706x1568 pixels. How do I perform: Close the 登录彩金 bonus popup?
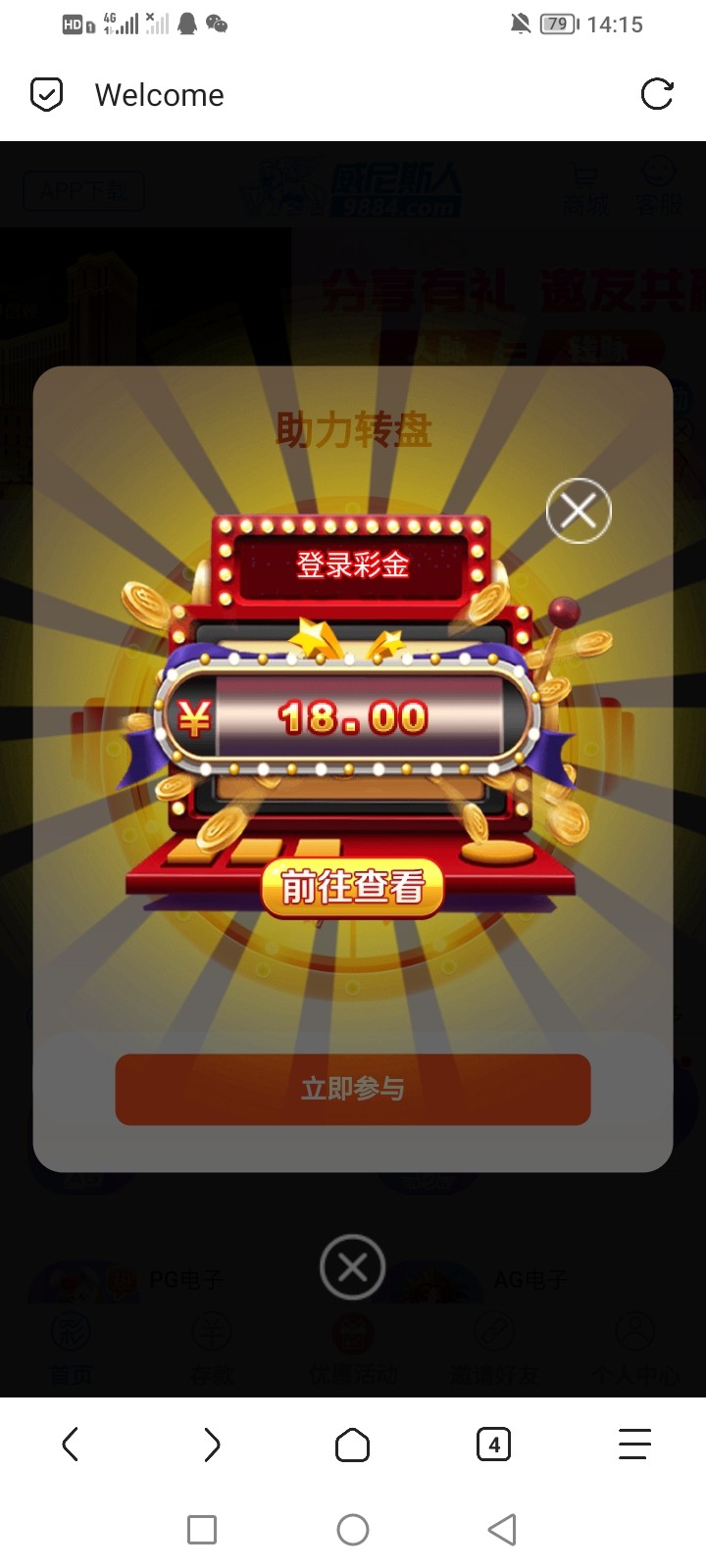tap(579, 511)
